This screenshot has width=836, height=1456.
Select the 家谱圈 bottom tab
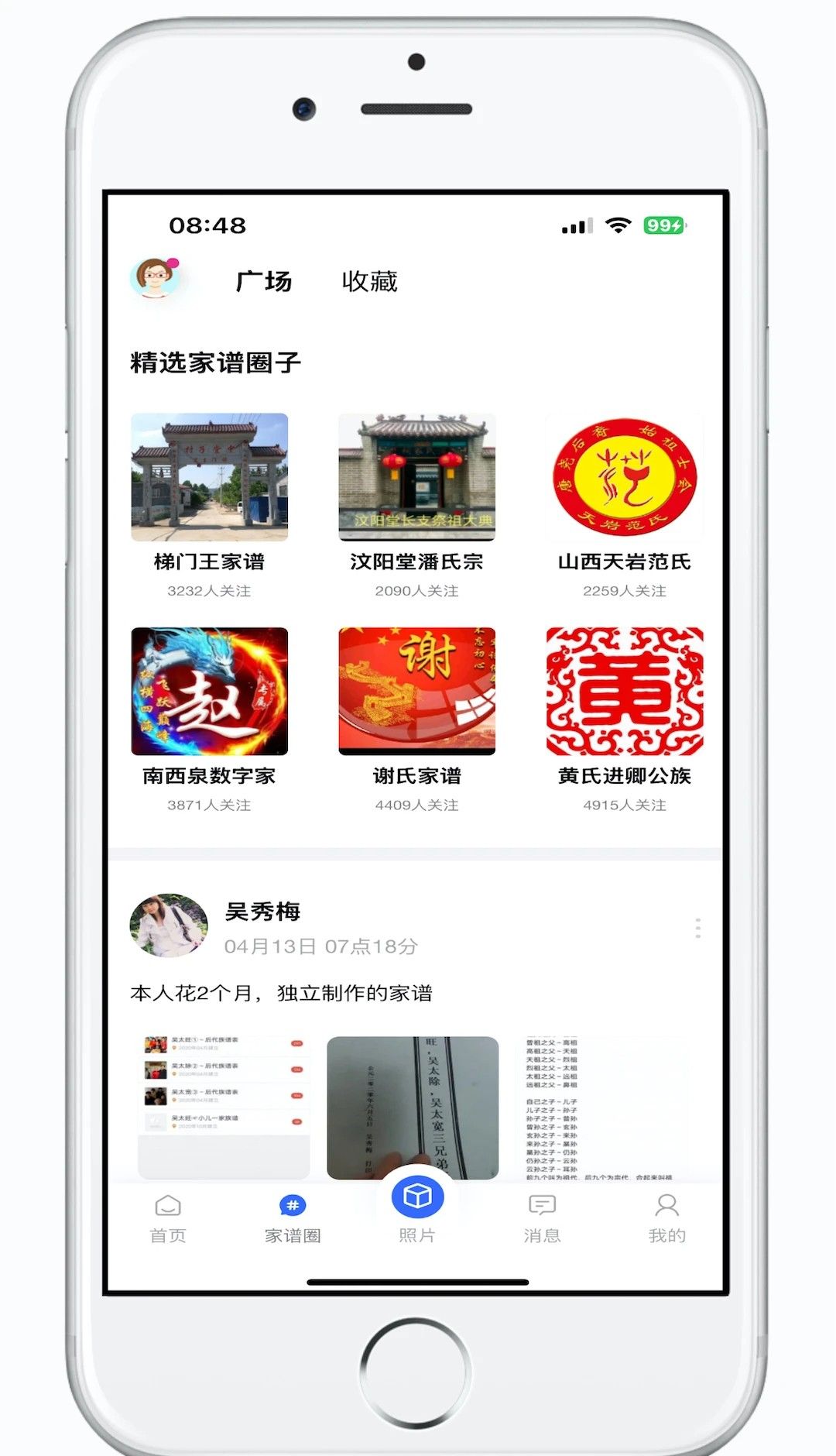tap(293, 1217)
